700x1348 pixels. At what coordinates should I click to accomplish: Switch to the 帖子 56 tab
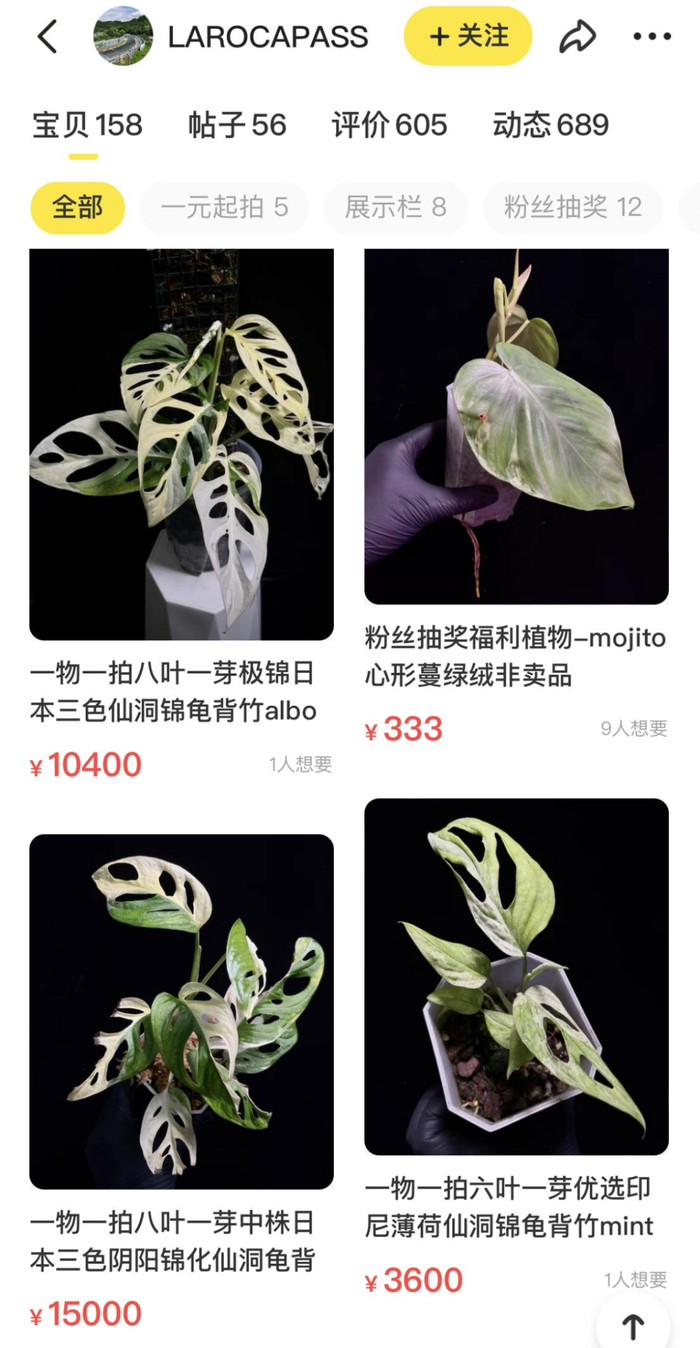coord(237,125)
